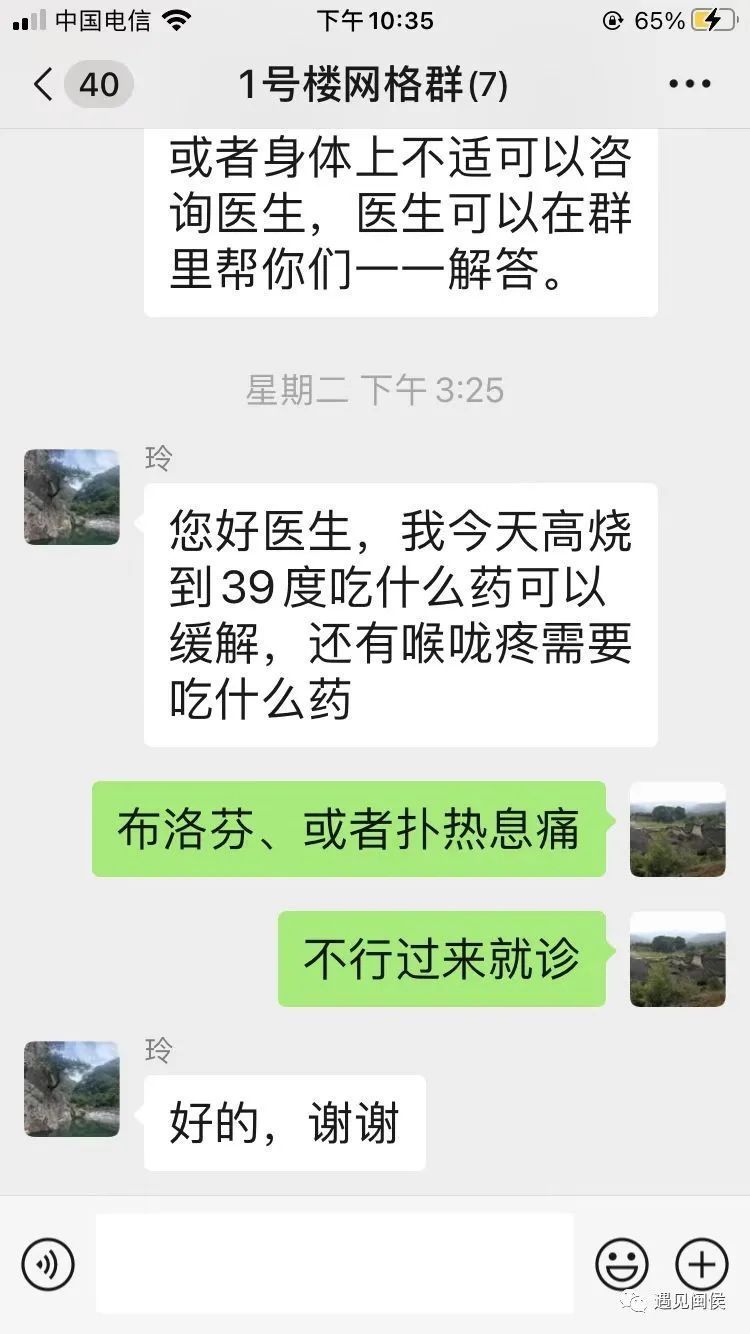Open 玲's avatar beside the 高烧到39度 message
Image resolution: width=750 pixels, height=1334 pixels.
(72, 497)
